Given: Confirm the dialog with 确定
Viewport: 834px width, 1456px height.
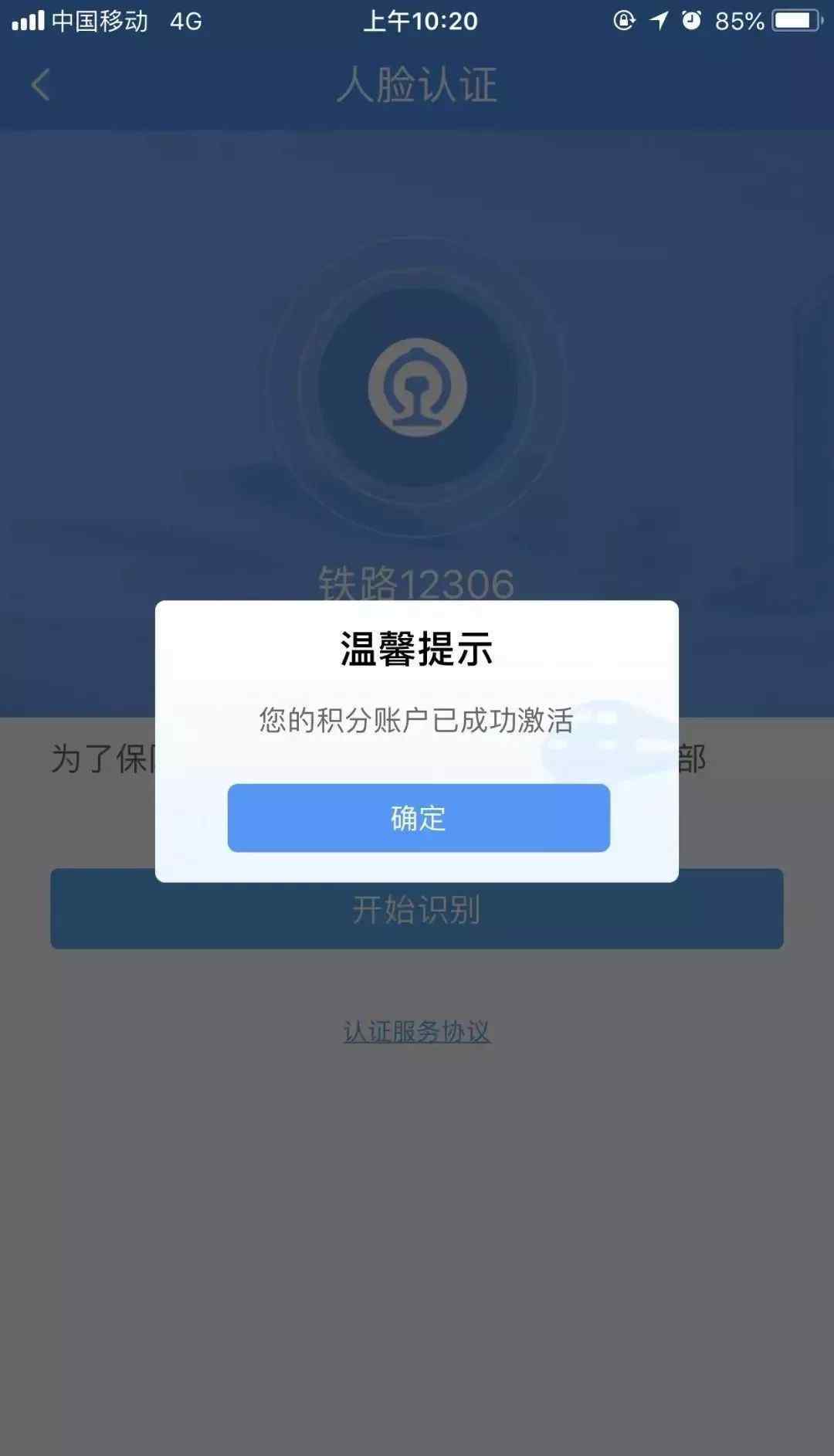Looking at the screenshot, I should (419, 818).
